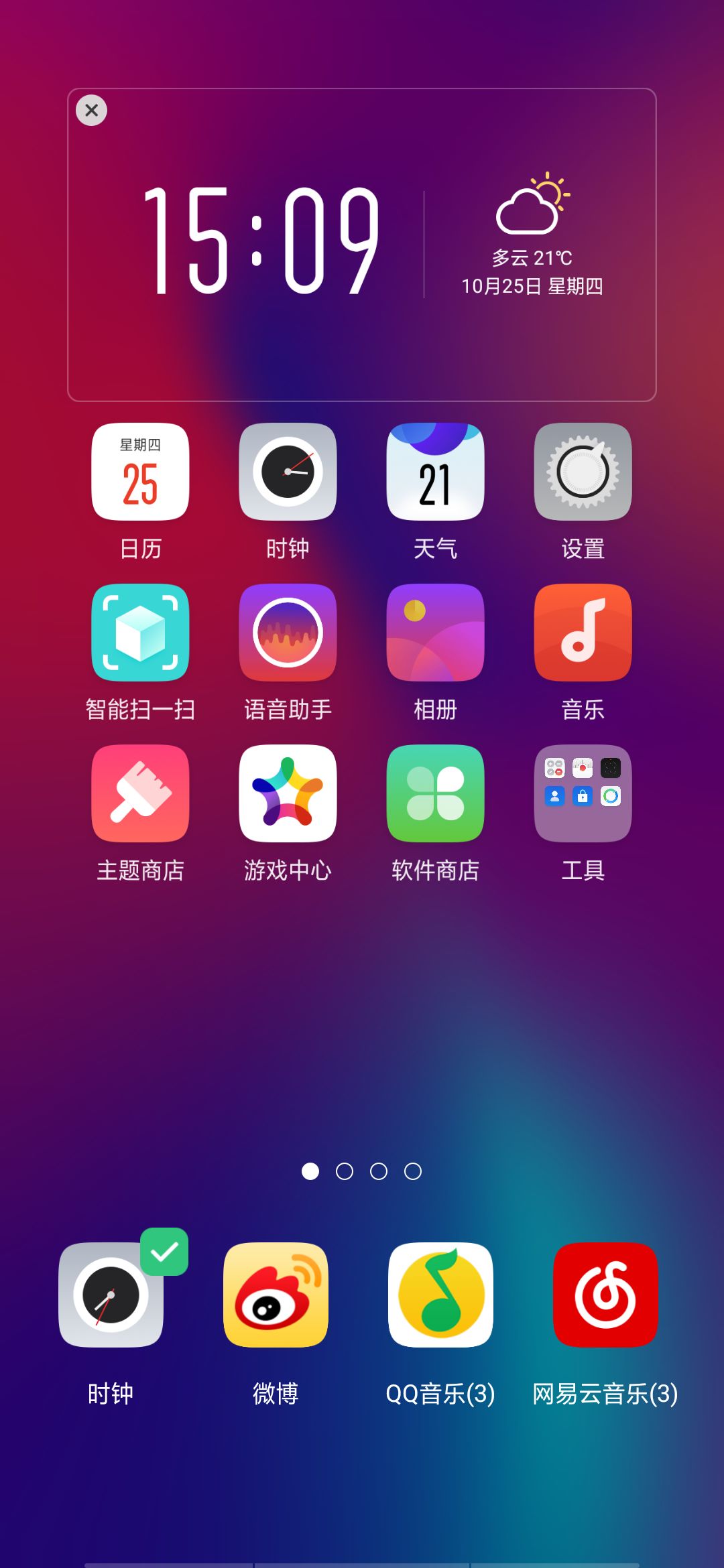Launch the 音乐 music player

(583, 633)
